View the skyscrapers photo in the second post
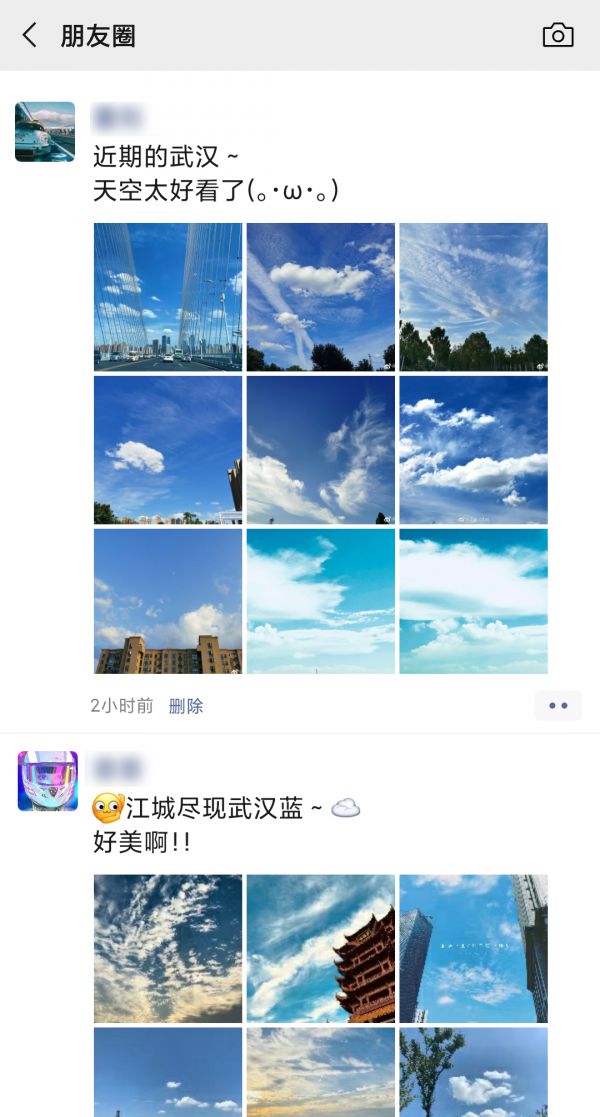Viewport: 600px width, 1117px height. point(473,948)
